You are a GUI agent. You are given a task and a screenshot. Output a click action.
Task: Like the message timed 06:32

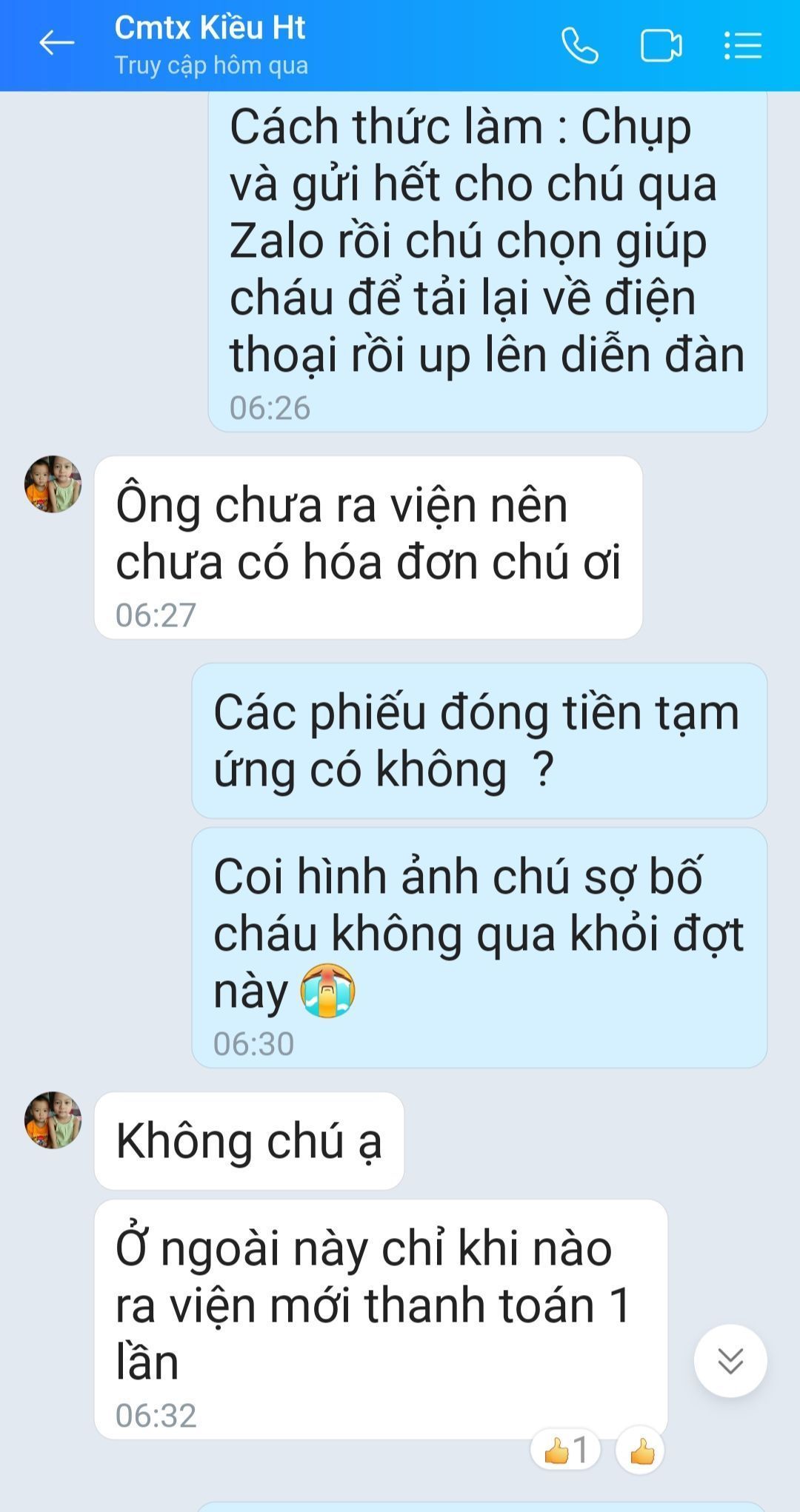point(641,1451)
